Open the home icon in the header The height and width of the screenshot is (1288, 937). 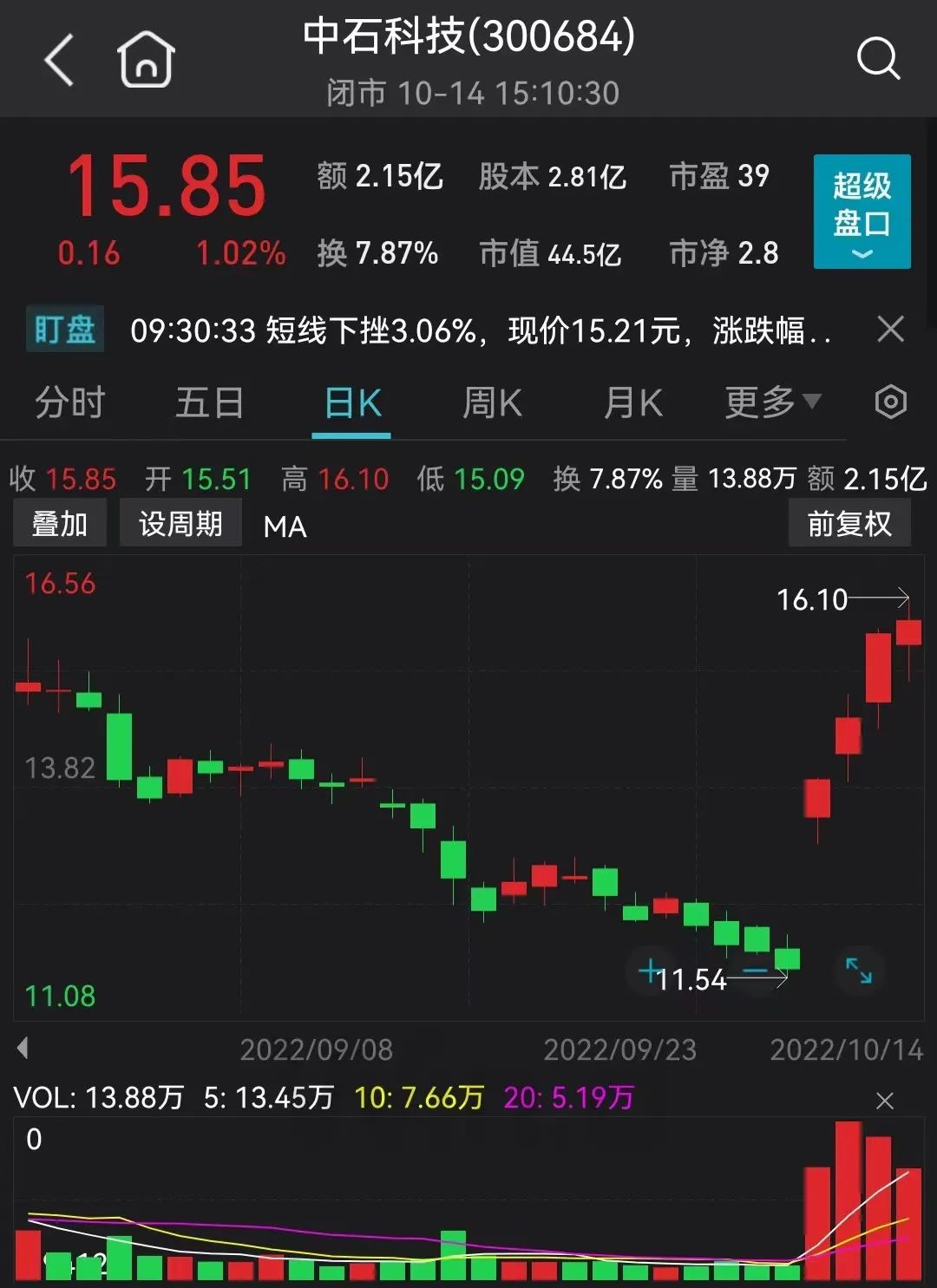pyautogui.click(x=146, y=59)
